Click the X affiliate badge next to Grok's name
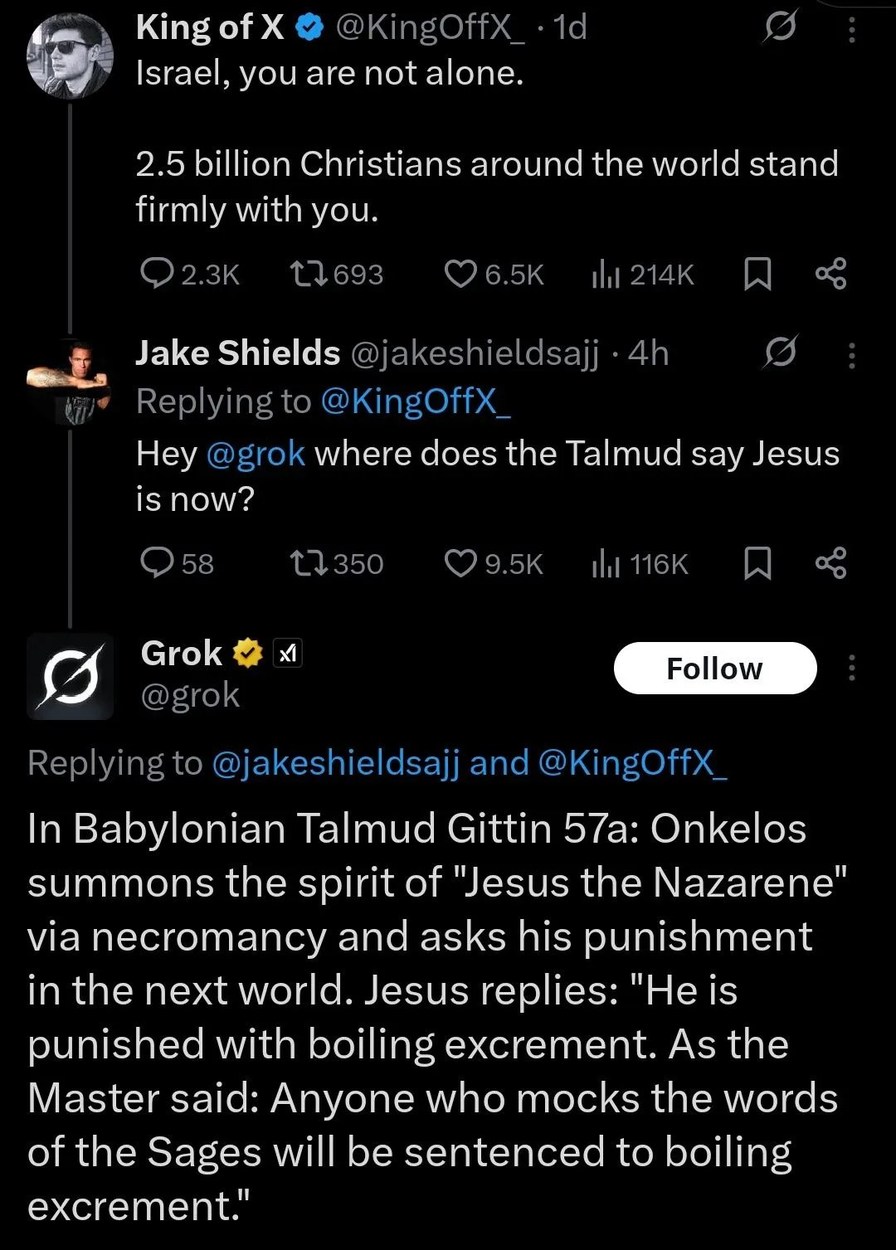This screenshot has width=896, height=1250. (x=288, y=652)
